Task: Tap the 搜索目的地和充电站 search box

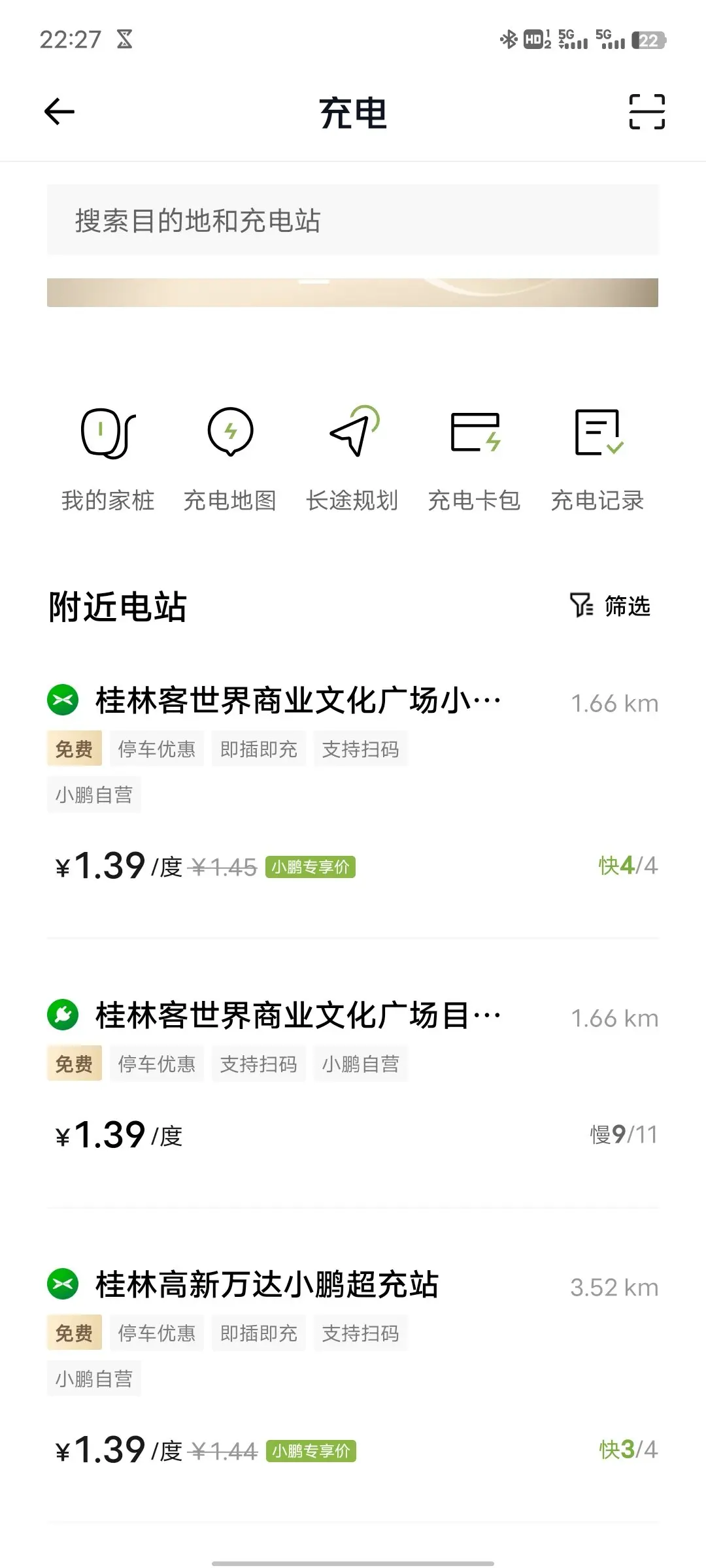Action: coord(352,220)
